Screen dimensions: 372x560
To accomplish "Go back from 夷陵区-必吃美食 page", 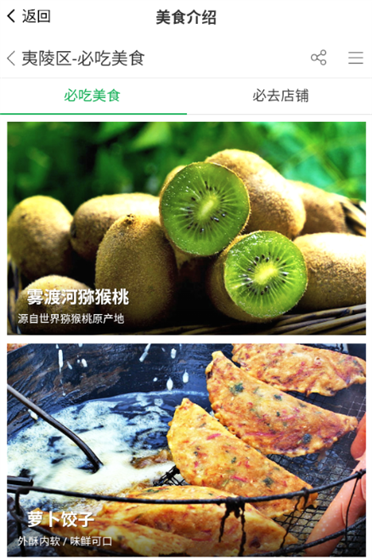I will pos(11,58).
